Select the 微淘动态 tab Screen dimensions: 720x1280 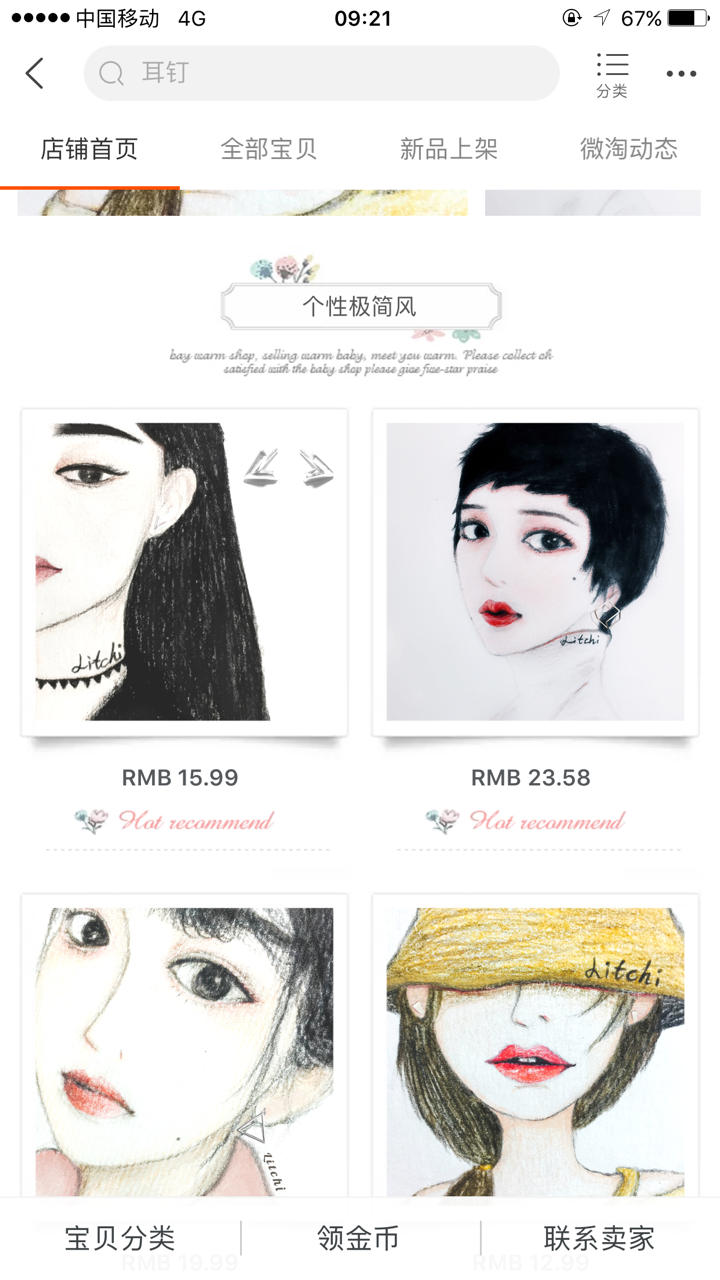point(628,150)
